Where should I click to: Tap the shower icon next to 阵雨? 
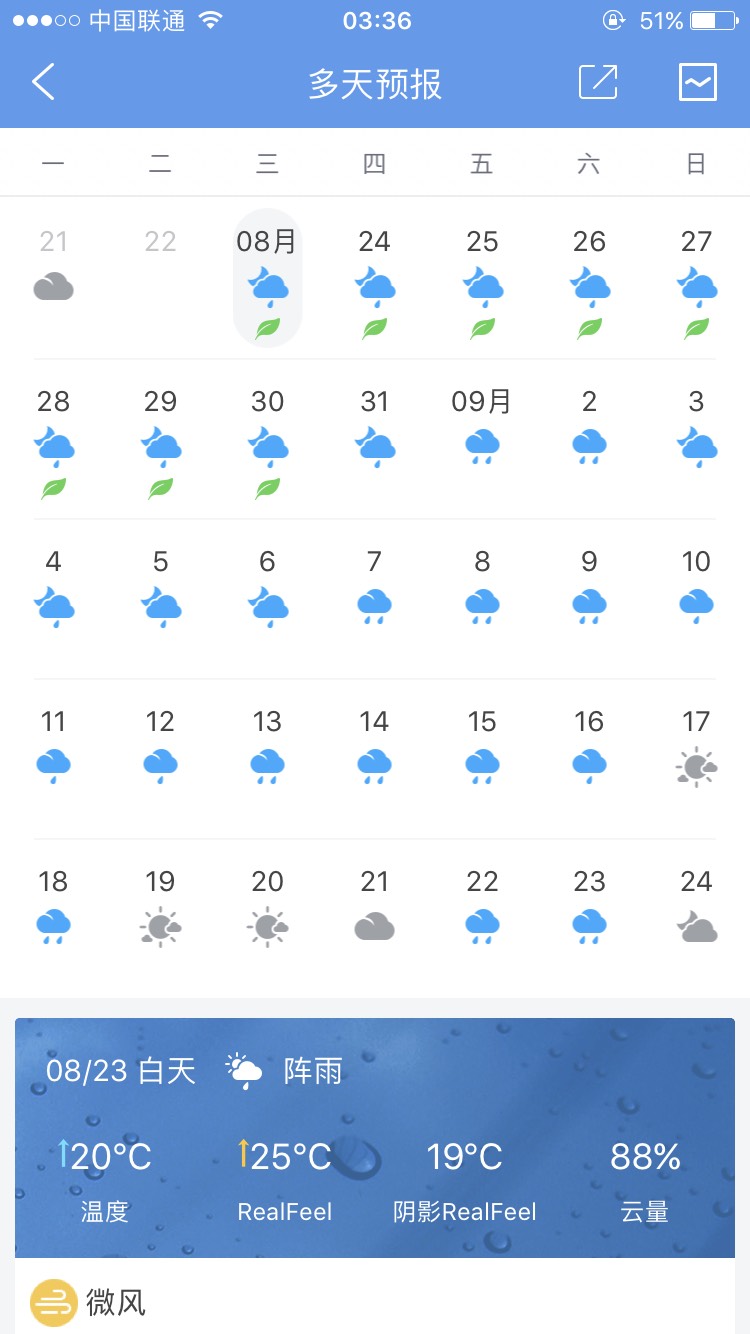click(x=243, y=1069)
